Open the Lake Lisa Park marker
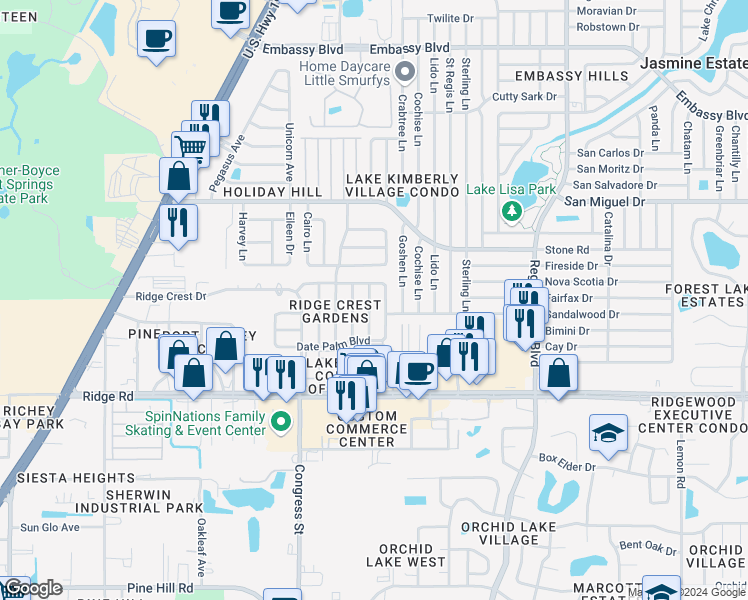748x600 pixels. 511,211
